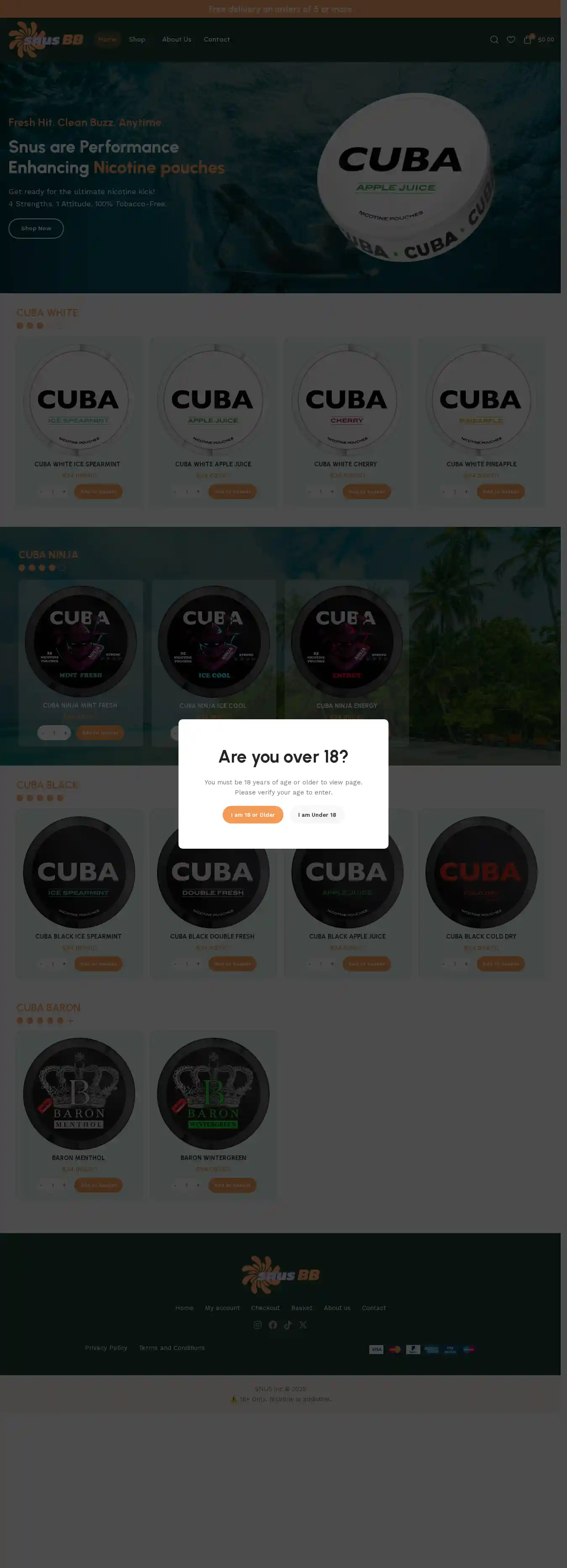Image resolution: width=567 pixels, height=1568 pixels.
Task: Open the Privacy Policy link
Action: click(106, 1348)
